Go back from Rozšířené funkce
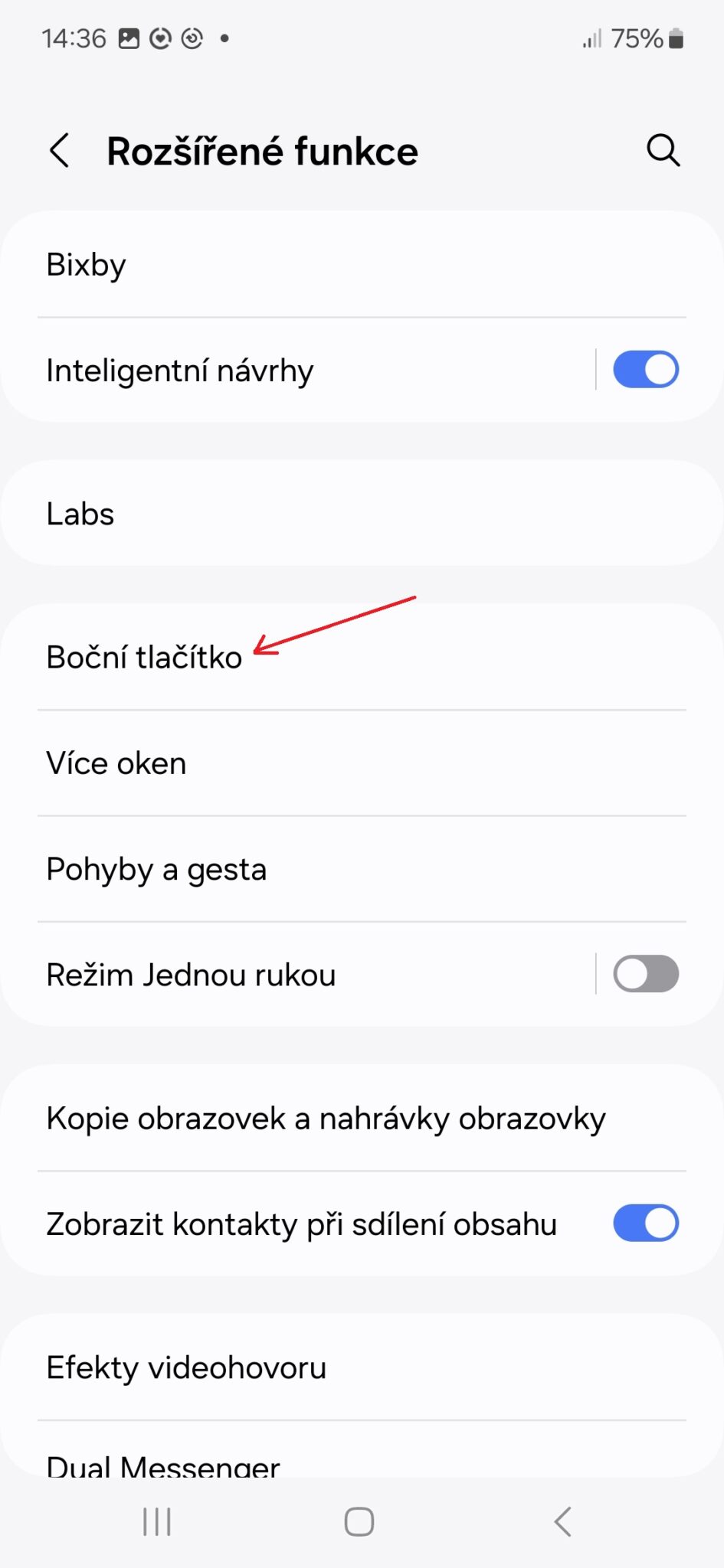Image resolution: width=724 pixels, height=1568 pixels. pos(60,150)
